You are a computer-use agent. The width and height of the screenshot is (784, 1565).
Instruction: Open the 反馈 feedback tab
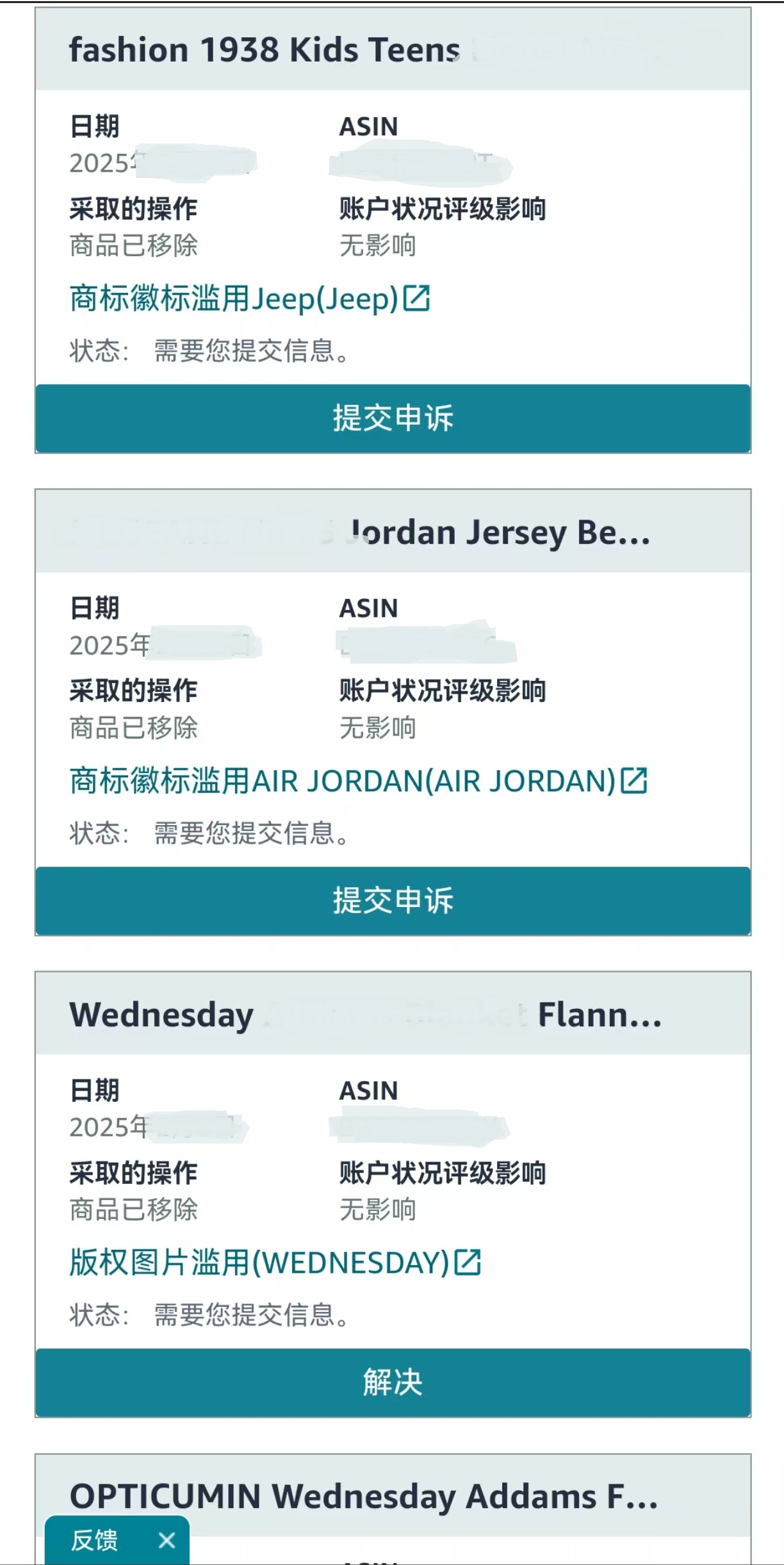point(95,1540)
